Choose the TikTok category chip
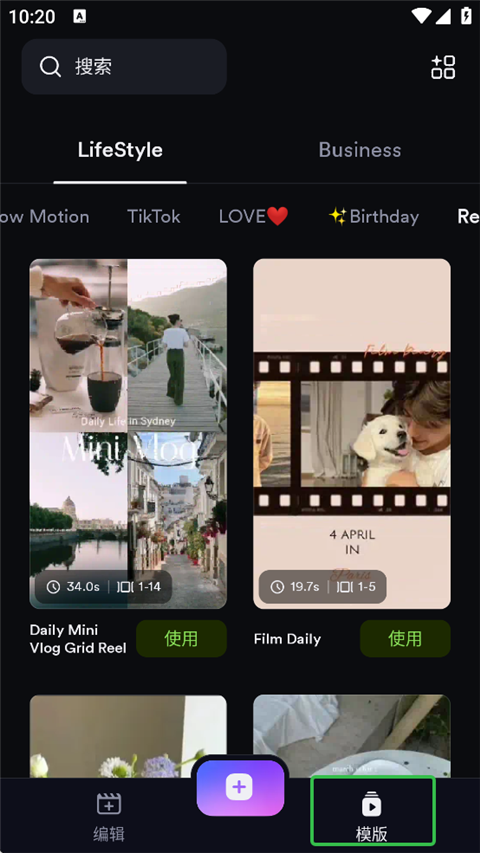480x853 pixels. (x=154, y=217)
